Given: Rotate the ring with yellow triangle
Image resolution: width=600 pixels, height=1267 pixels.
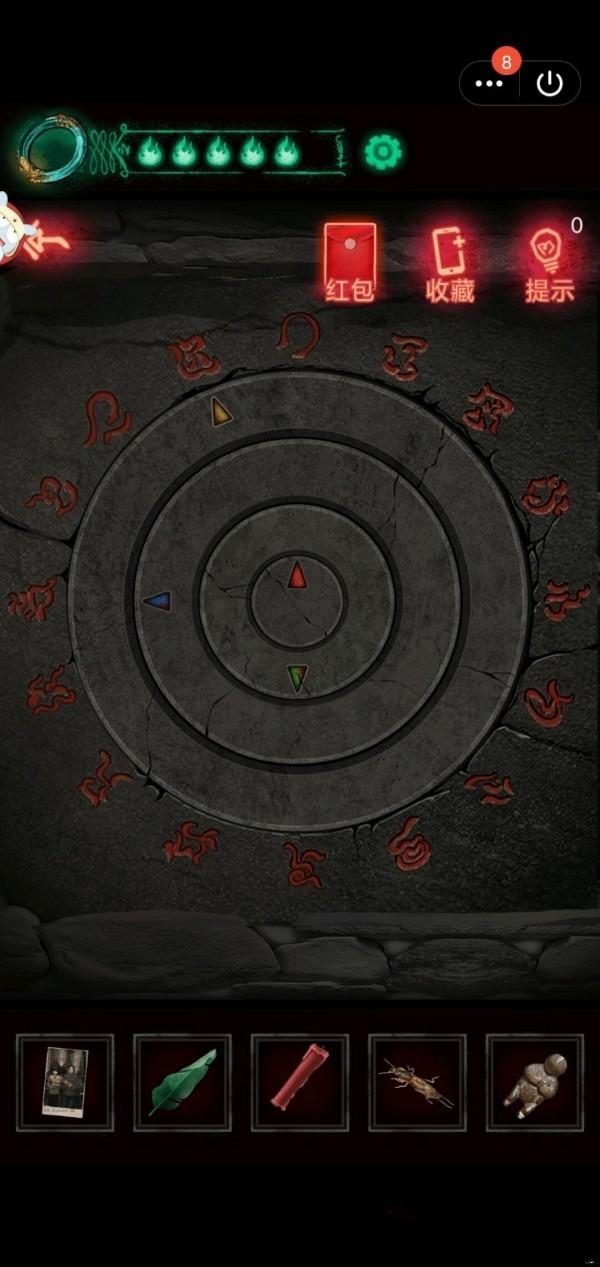Looking at the screenshot, I should click(x=221, y=411).
